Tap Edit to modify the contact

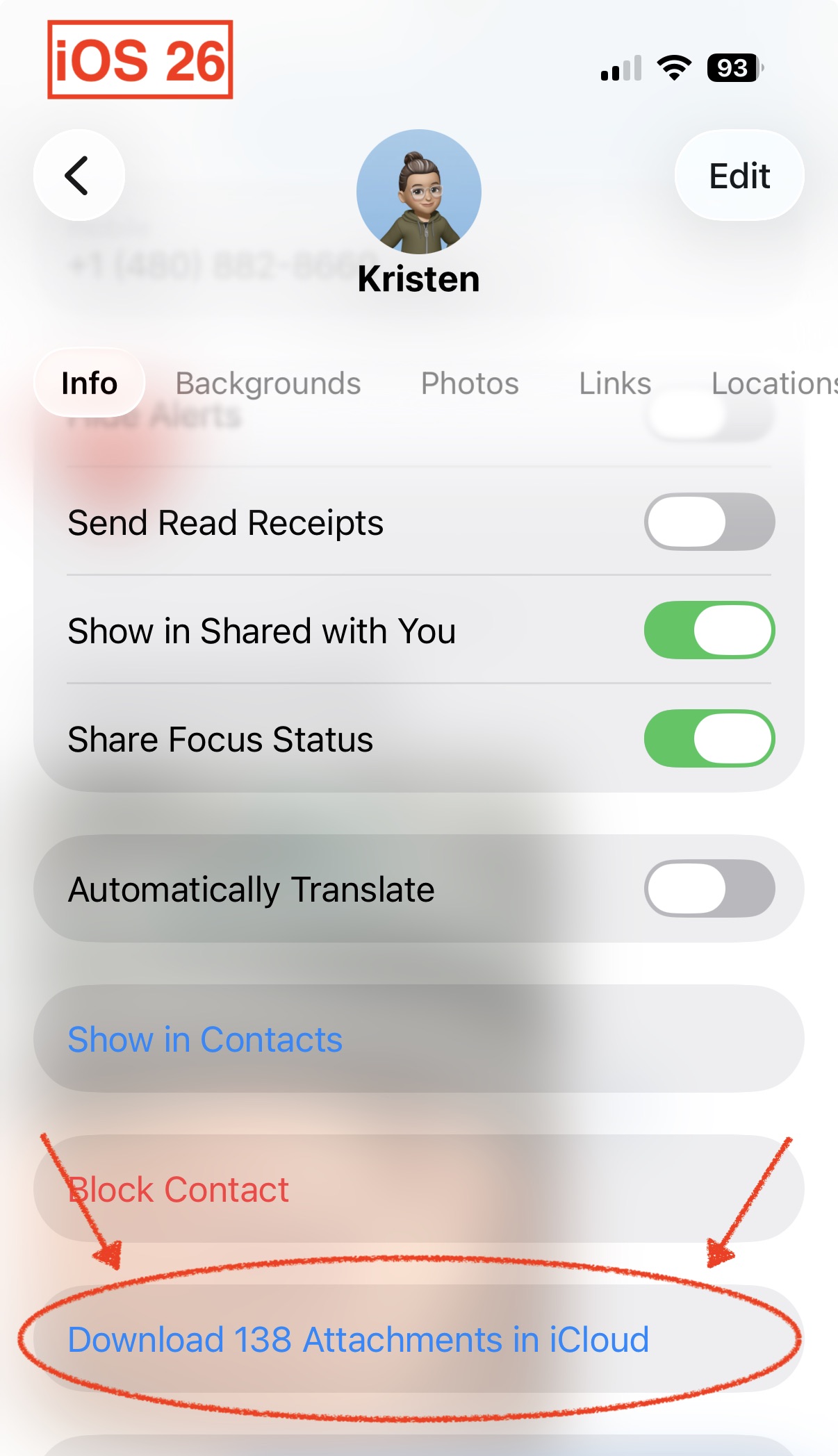(x=739, y=176)
